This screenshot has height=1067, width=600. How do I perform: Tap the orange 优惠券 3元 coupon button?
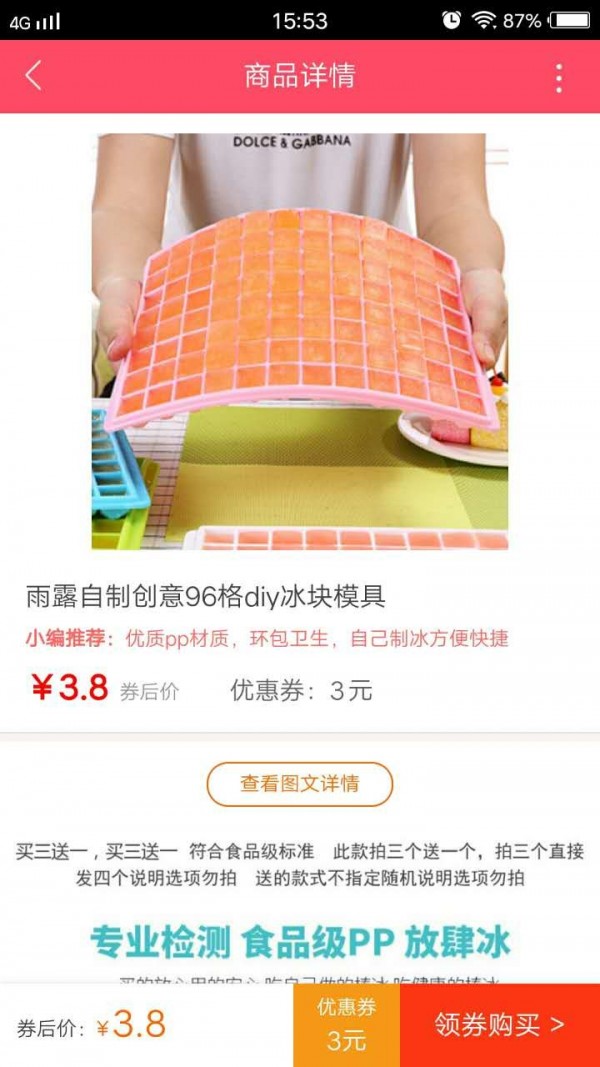346,1024
